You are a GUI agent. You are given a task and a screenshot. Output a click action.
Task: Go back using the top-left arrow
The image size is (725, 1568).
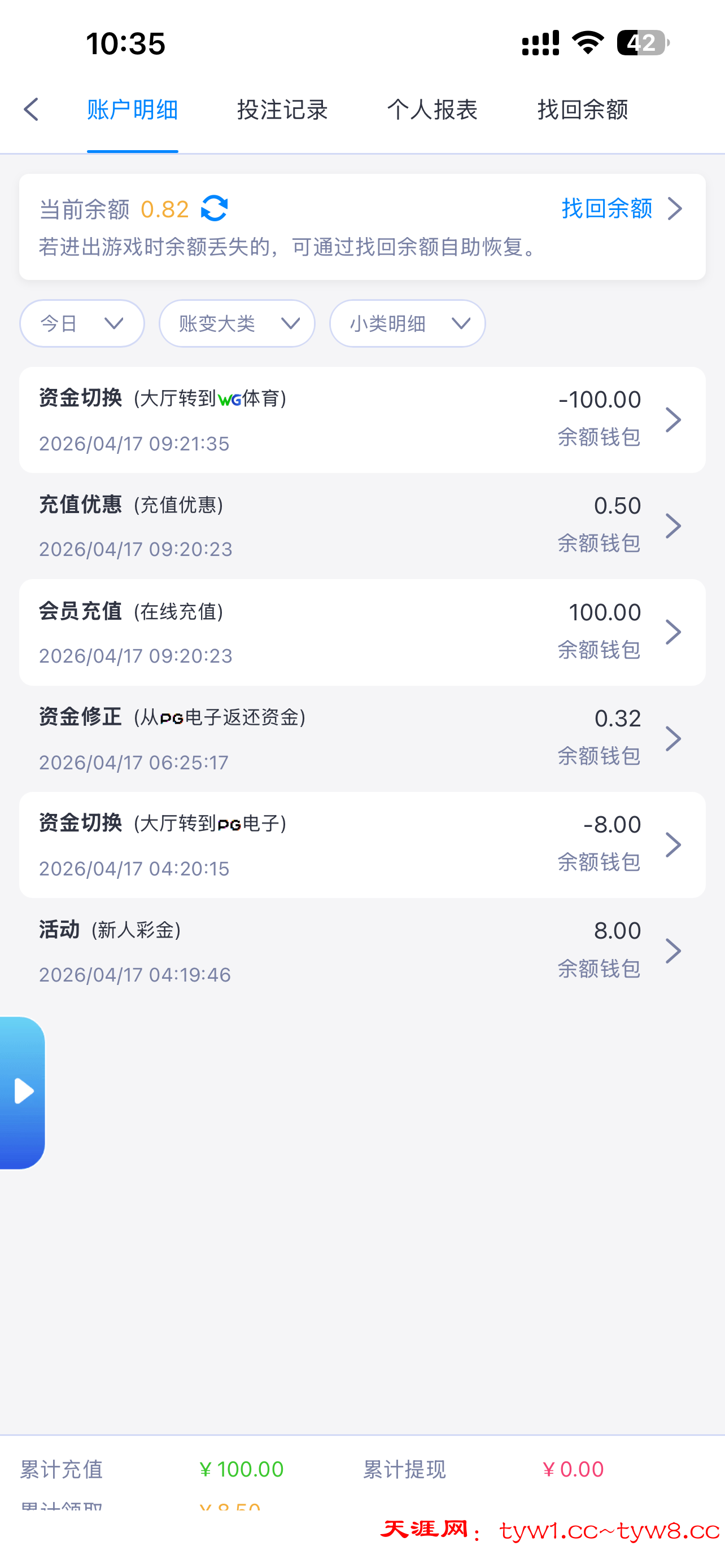[x=31, y=110]
